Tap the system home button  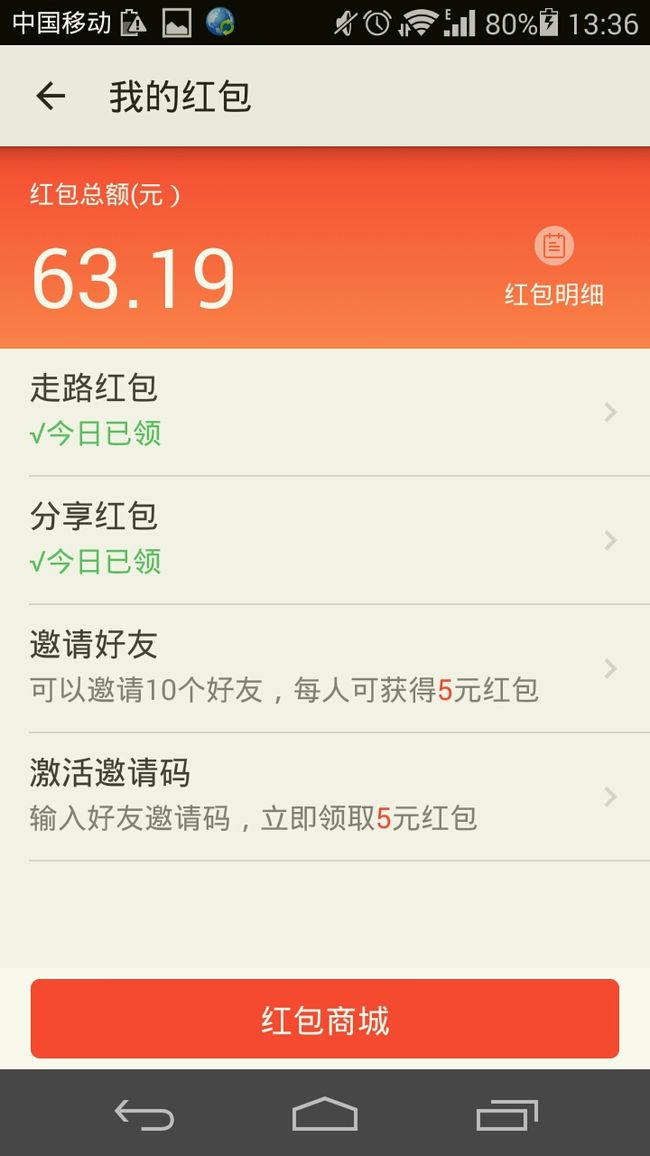point(325,1114)
